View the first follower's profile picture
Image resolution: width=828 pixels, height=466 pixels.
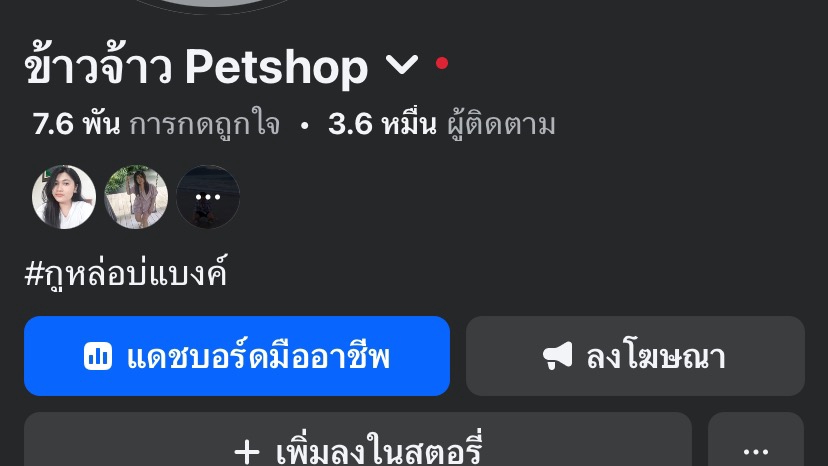click(64, 197)
